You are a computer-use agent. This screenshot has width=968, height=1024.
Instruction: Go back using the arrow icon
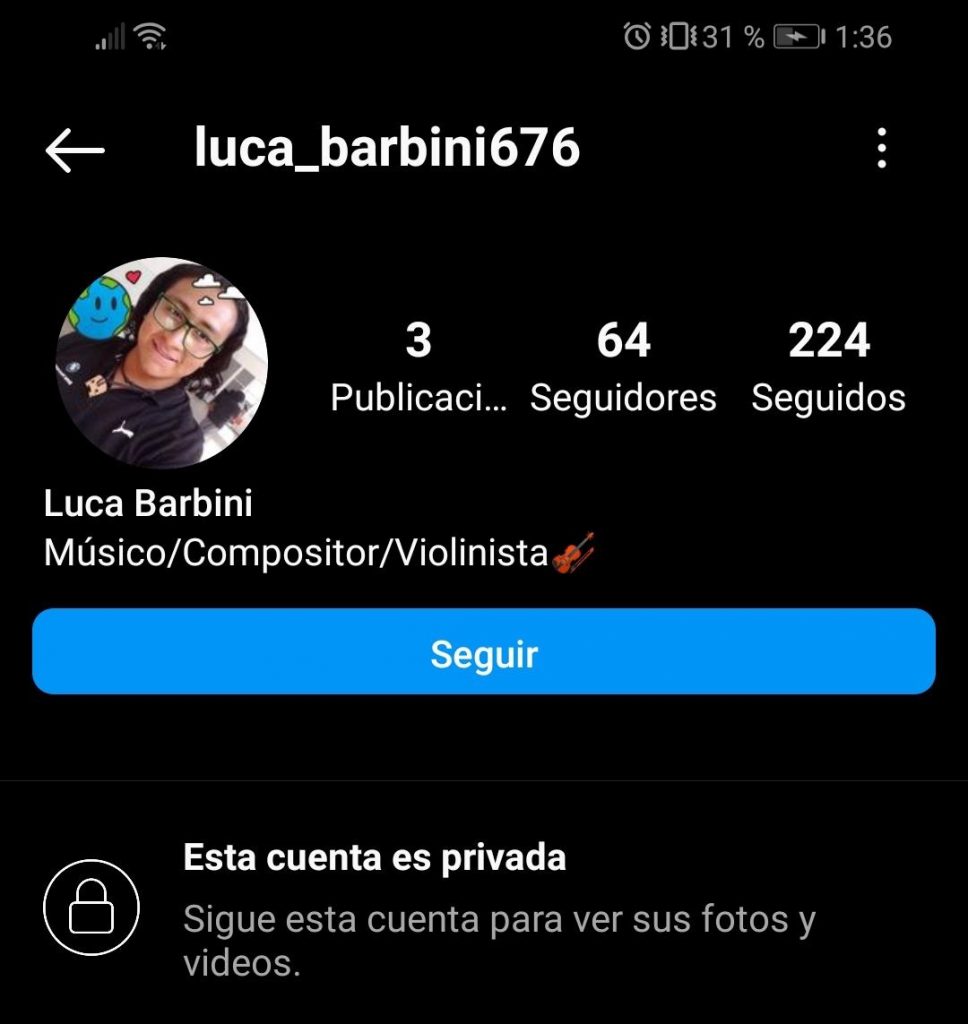pyautogui.click(x=75, y=151)
